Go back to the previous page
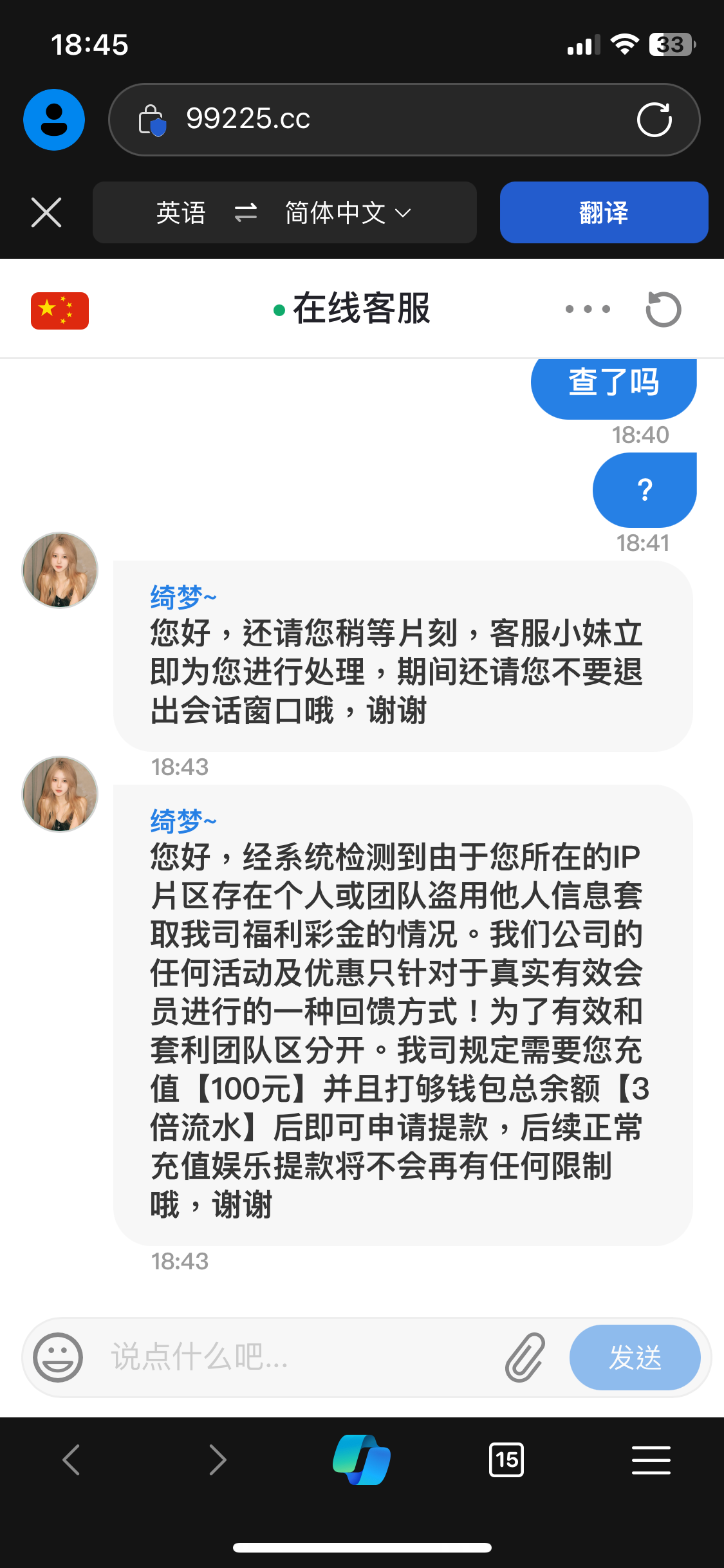The height and width of the screenshot is (1568, 724). point(71,1459)
